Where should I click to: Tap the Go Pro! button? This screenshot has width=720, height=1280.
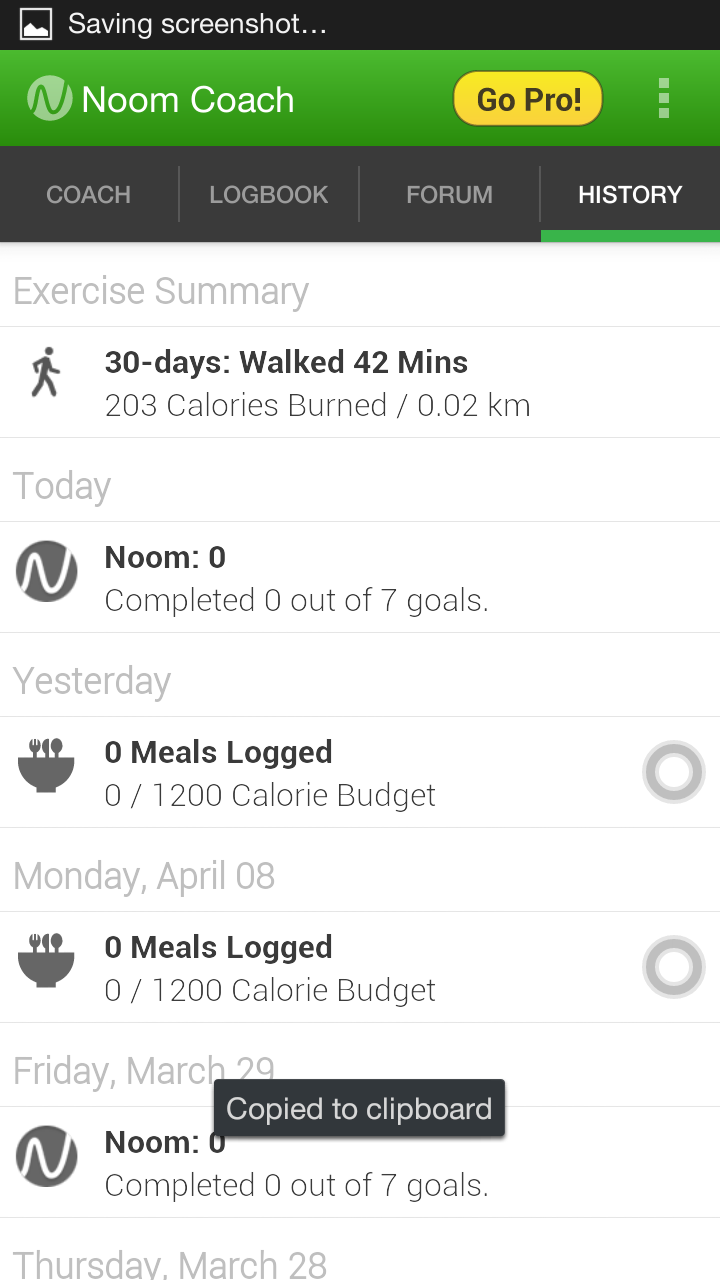point(528,99)
